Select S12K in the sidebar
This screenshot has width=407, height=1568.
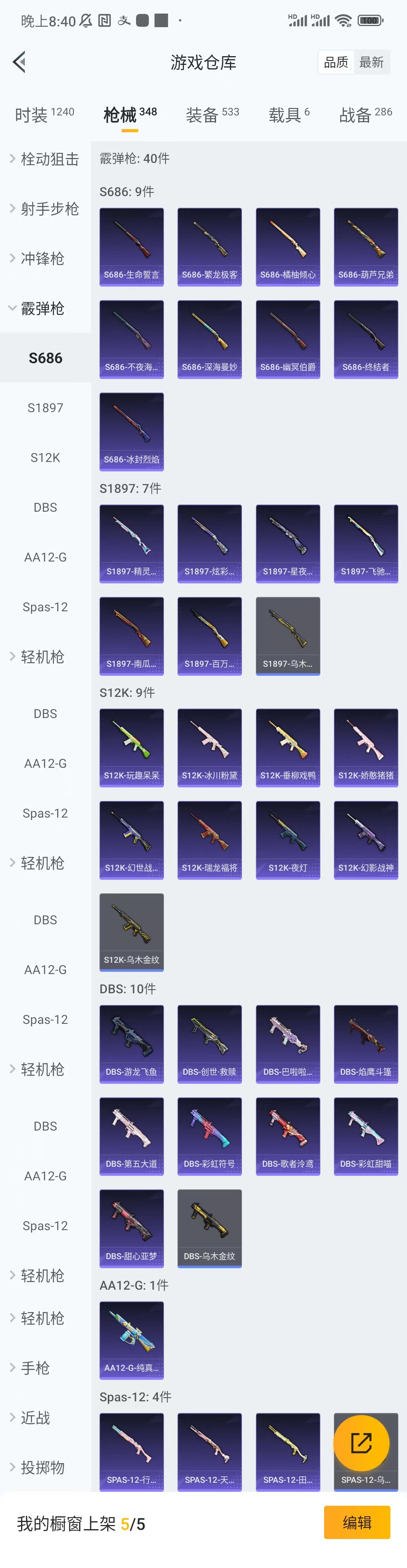click(45, 458)
